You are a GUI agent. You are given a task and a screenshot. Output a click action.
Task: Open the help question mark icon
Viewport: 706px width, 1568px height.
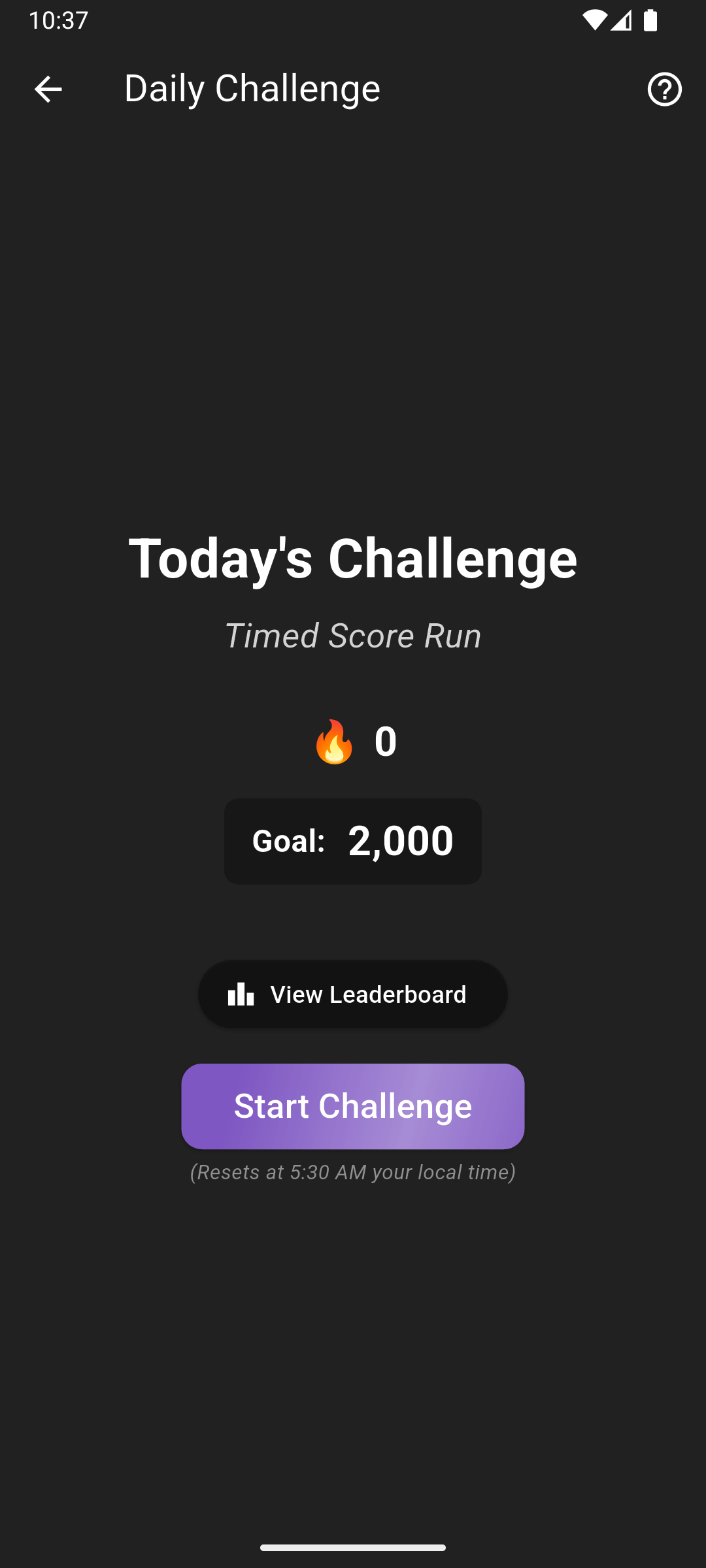coord(664,89)
